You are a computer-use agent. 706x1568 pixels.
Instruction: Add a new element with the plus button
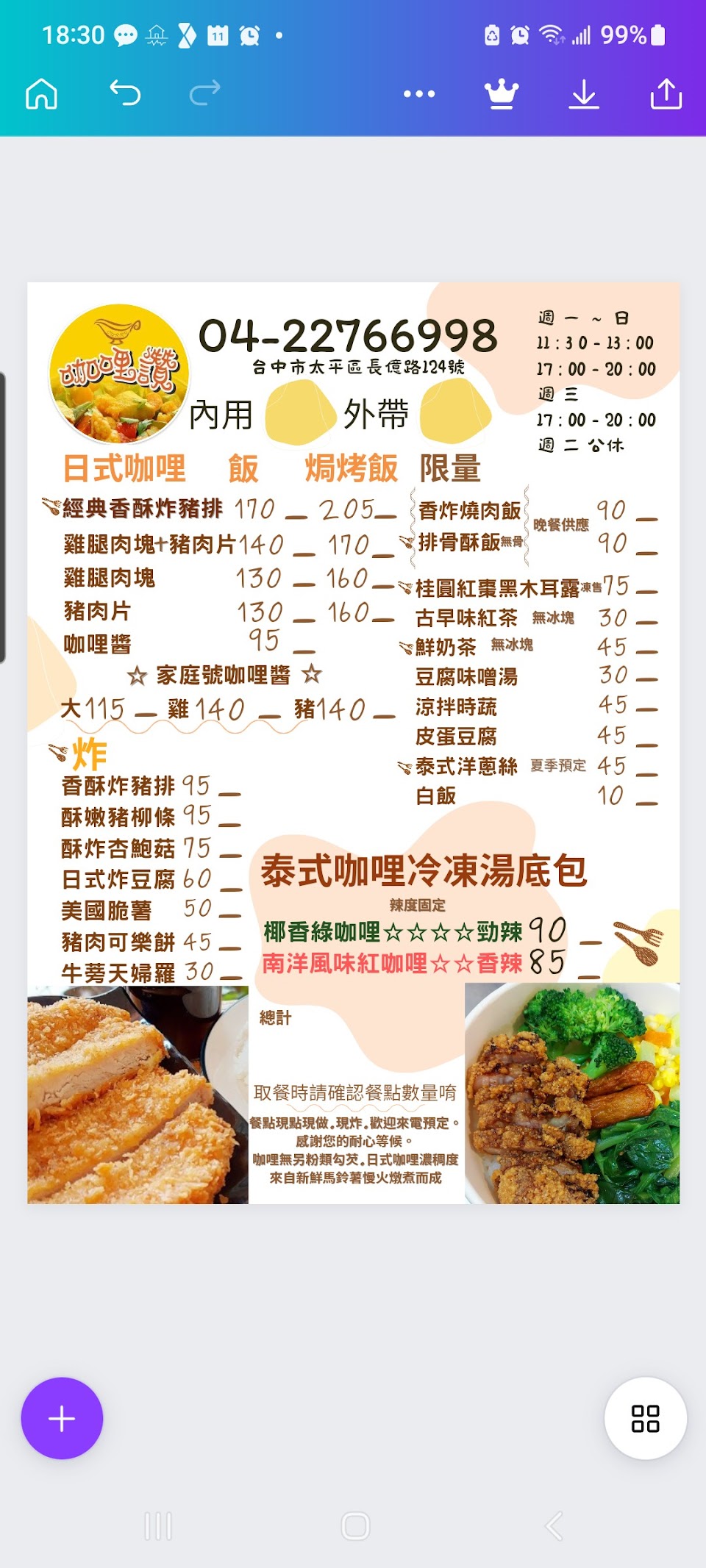click(x=62, y=1418)
